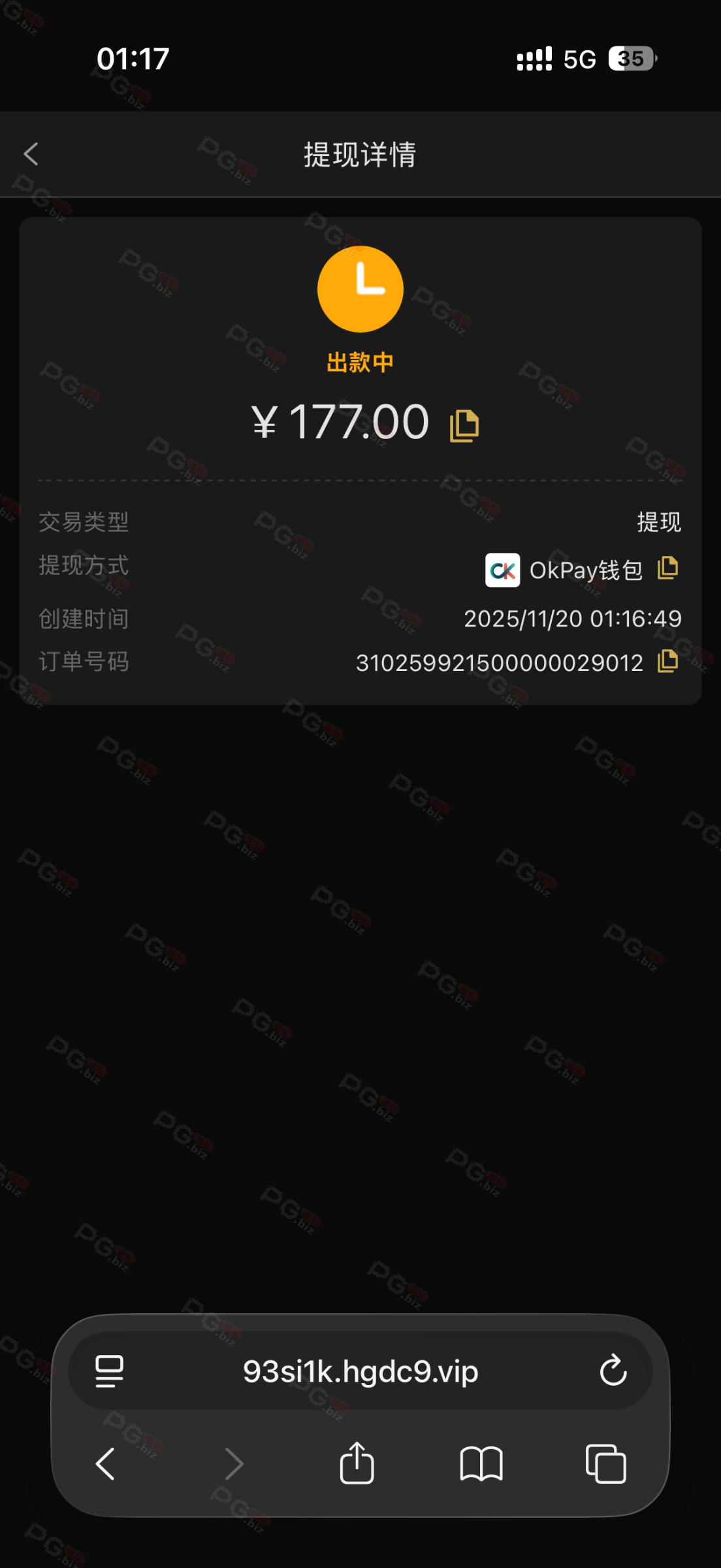Open the browser page settings menu
This screenshot has height=1568, width=721.
click(109, 1371)
